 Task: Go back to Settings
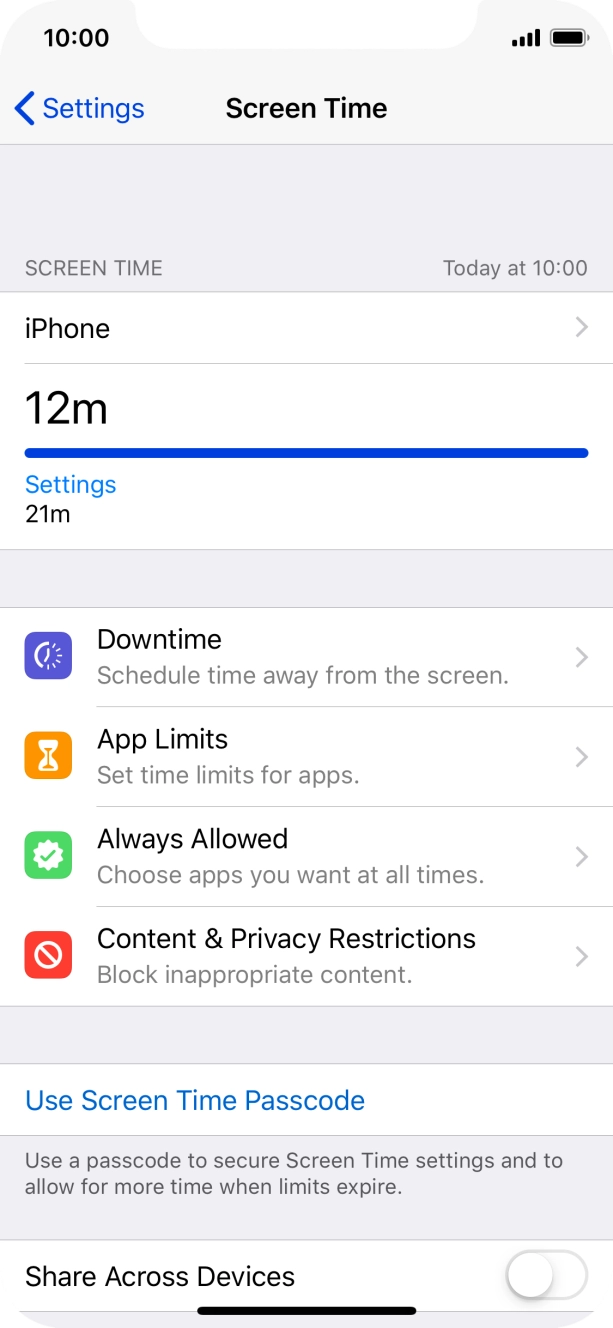[x=80, y=108]
